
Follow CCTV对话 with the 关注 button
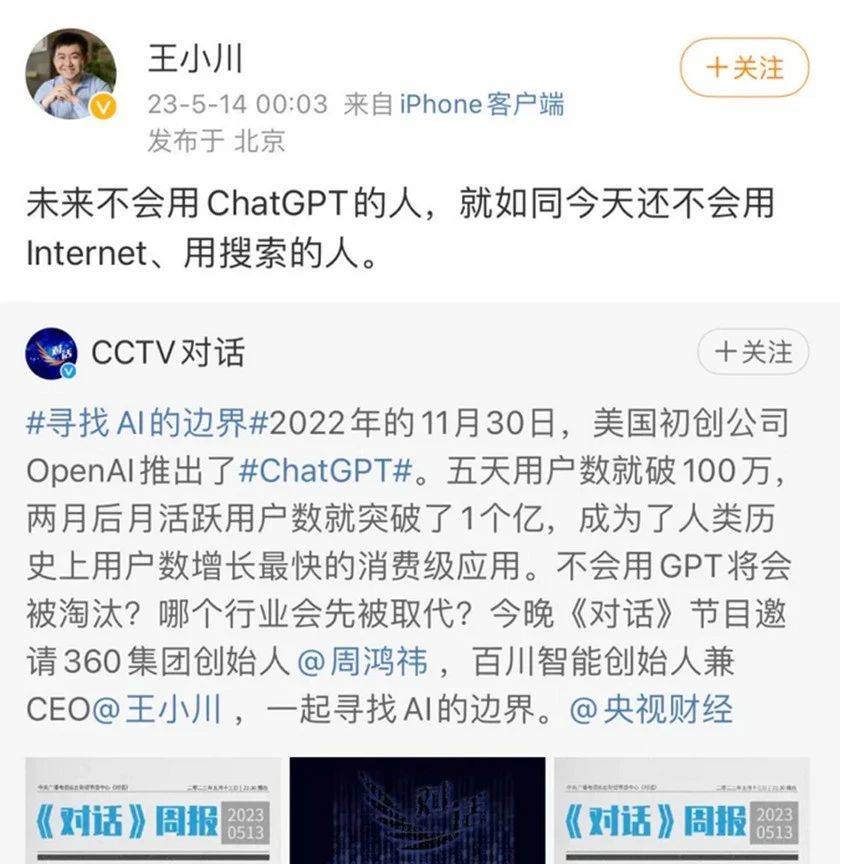click(752, 353)
